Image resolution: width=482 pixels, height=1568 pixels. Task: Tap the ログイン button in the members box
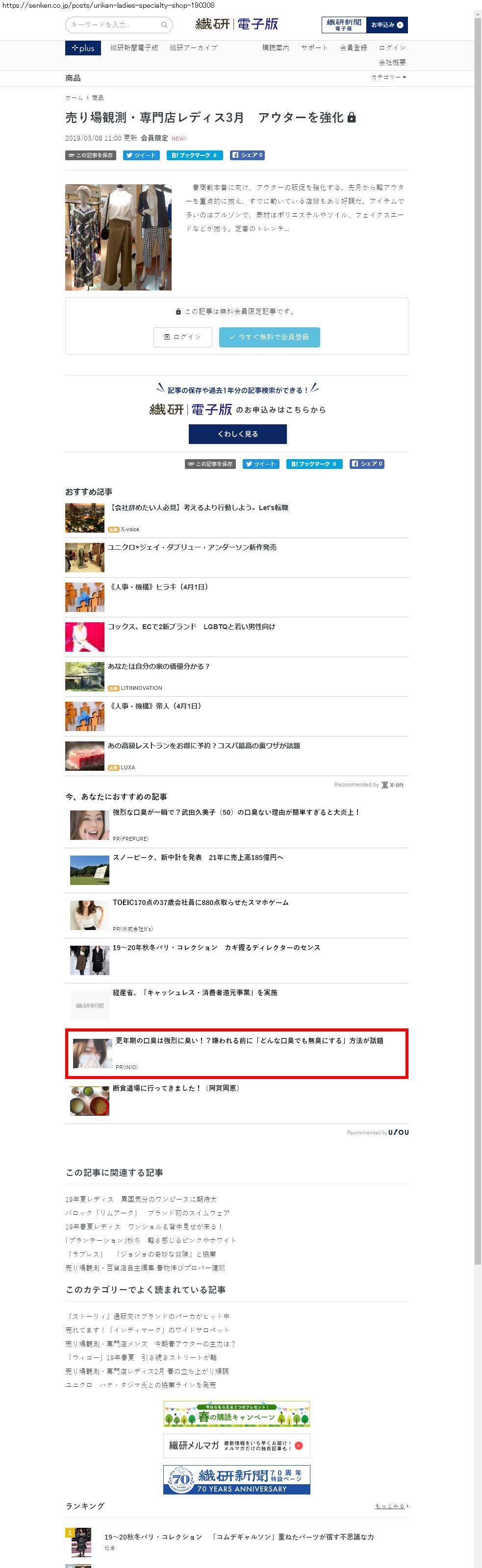pyautogui.click(x=183, y=337)
